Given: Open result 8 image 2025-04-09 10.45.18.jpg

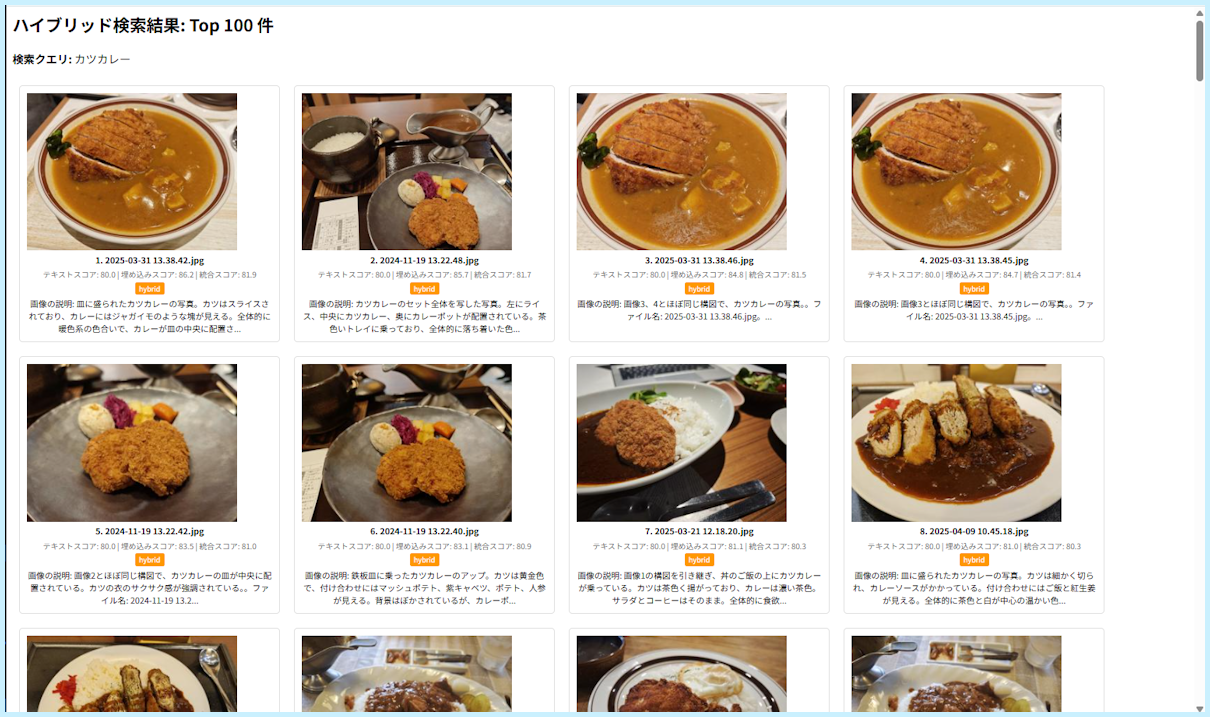Looking at the screenshot, I should (x=956, y=442).
